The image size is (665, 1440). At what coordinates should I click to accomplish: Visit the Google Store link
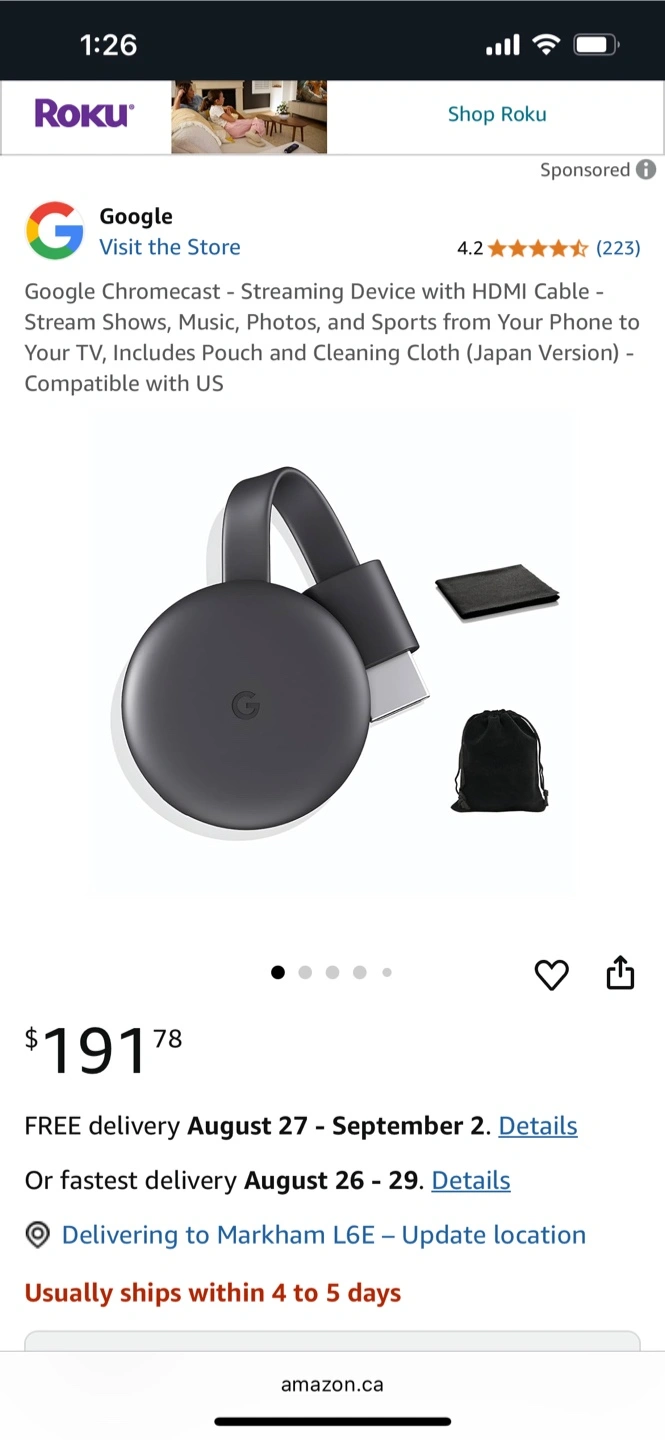point(170,247)
